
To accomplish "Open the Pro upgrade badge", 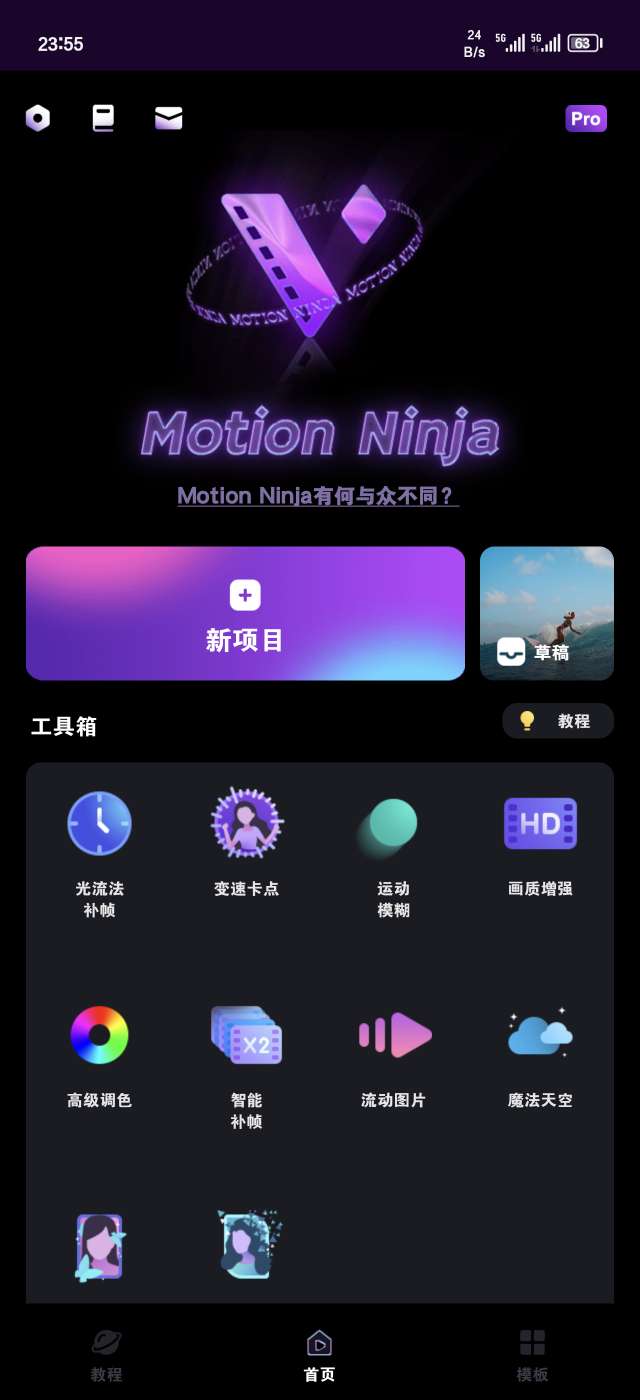I will tap(586, 119).
